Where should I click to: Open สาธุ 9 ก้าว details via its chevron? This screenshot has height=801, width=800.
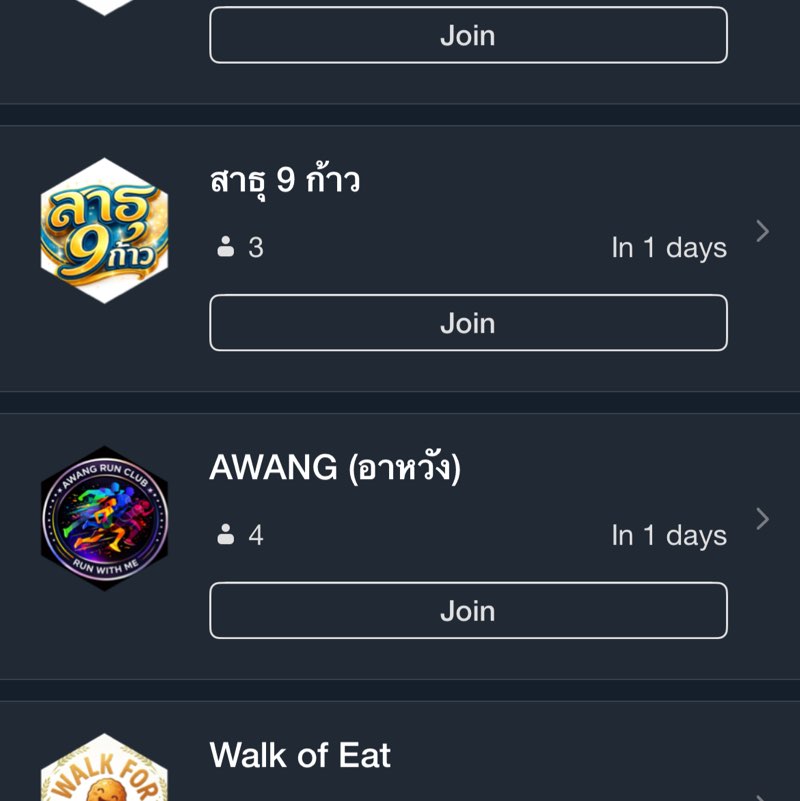coord(763,232)
